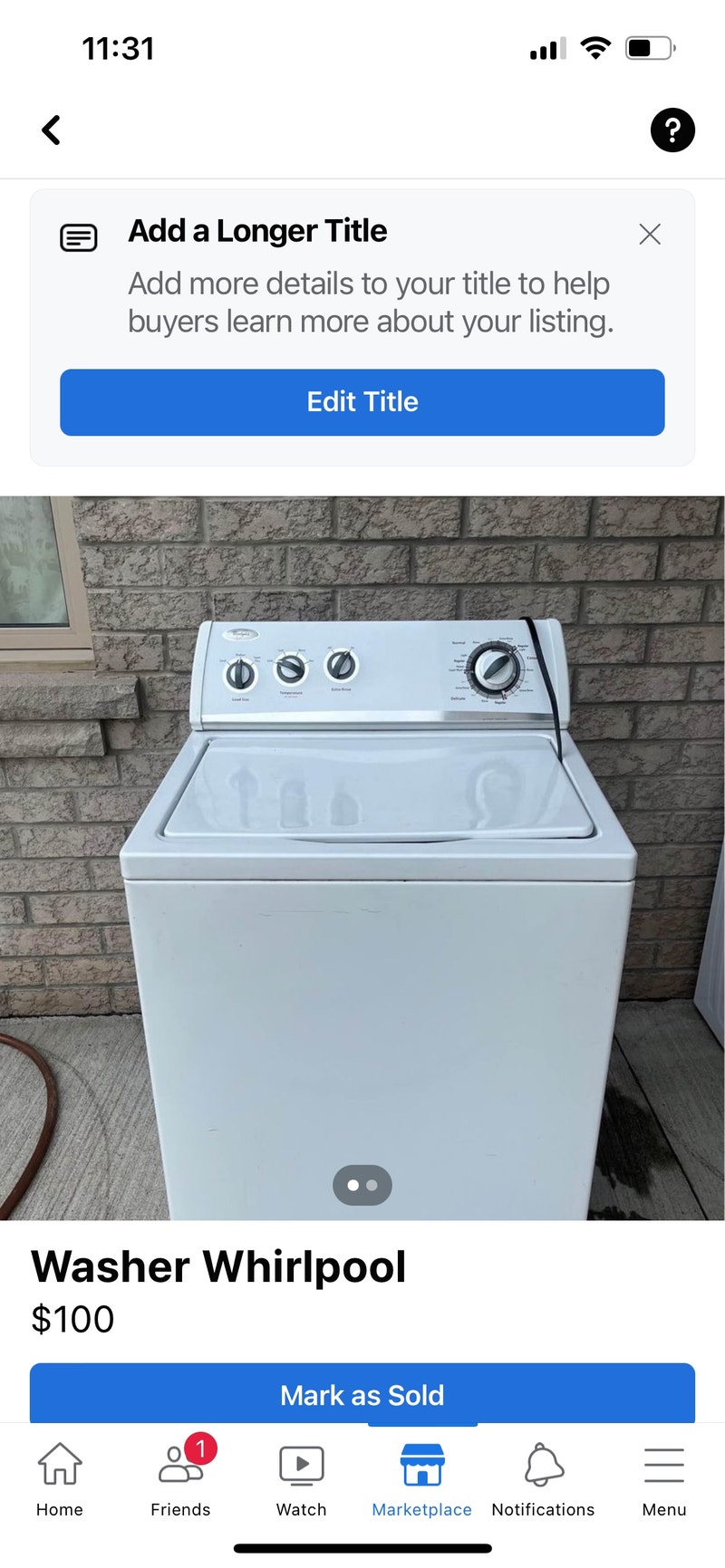Select the Friends icon with notification badge
The height and width of the screenshot is (1568, 725).
(x=179, y=1464)
